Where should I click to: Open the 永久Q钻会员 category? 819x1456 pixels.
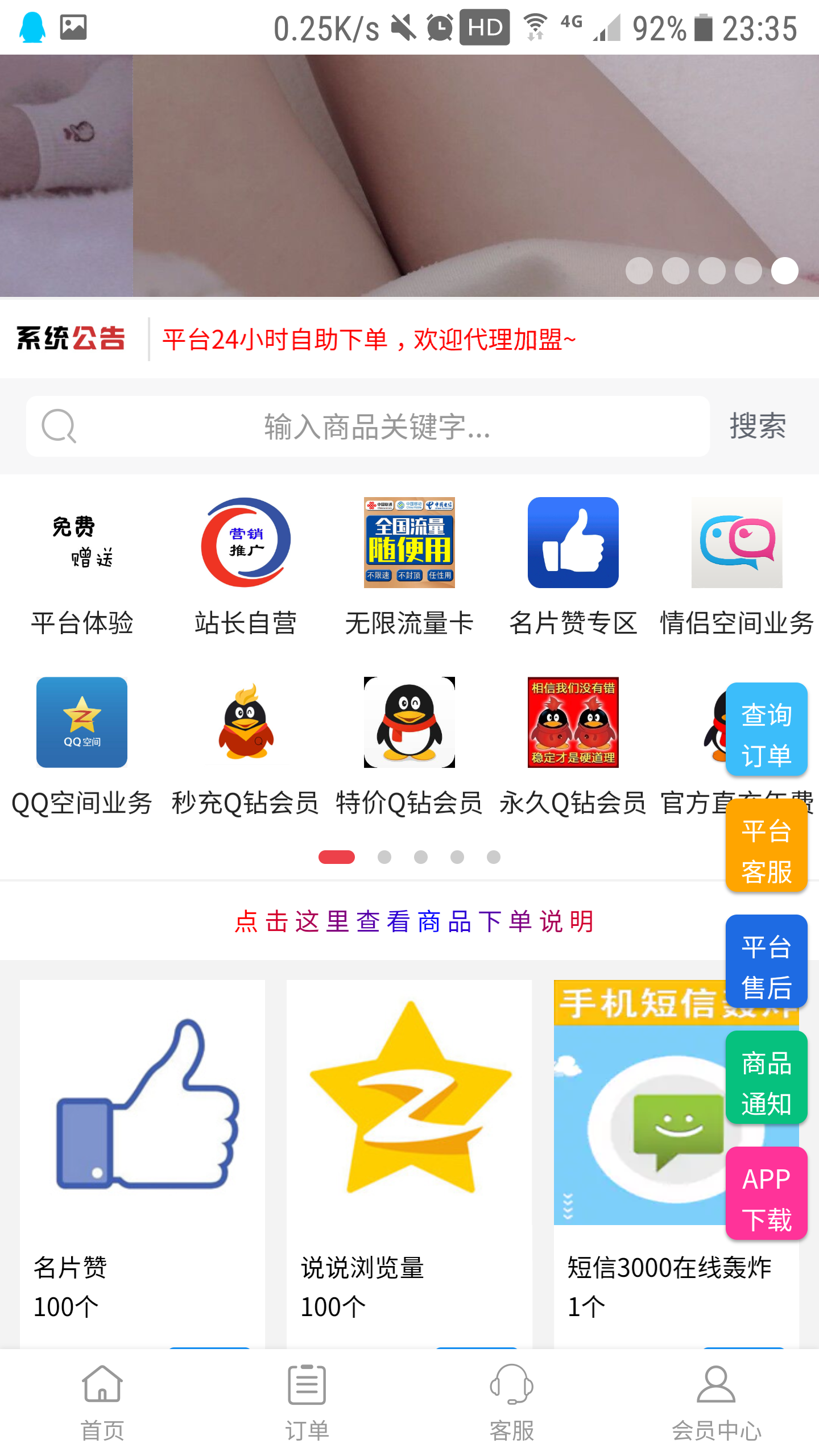pyautogui.click(x=573, y=745)
